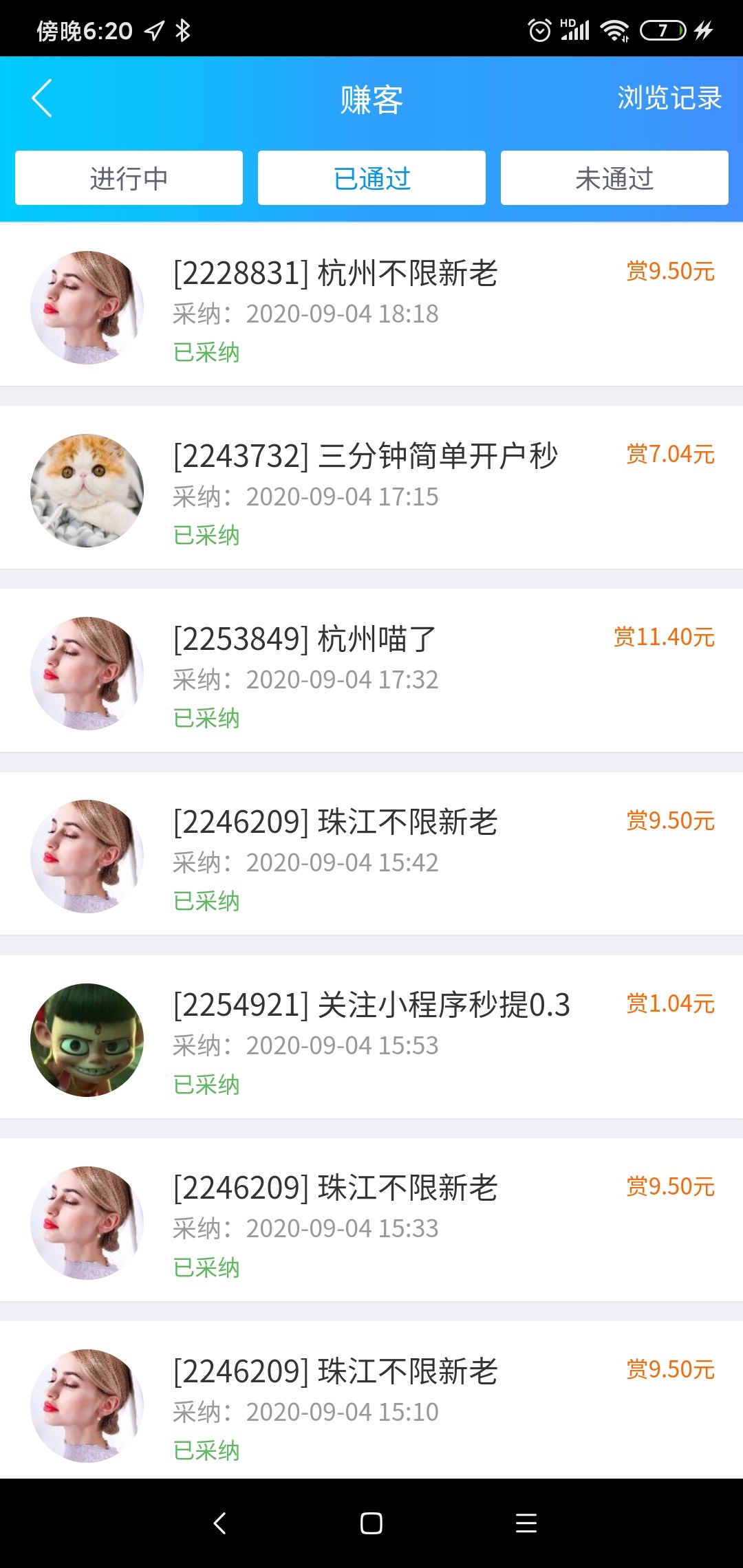Screen dimensions: 743x1568
Task: Open 珠江不限新老 task adopted at 15:42
Action: coord(371,853)
